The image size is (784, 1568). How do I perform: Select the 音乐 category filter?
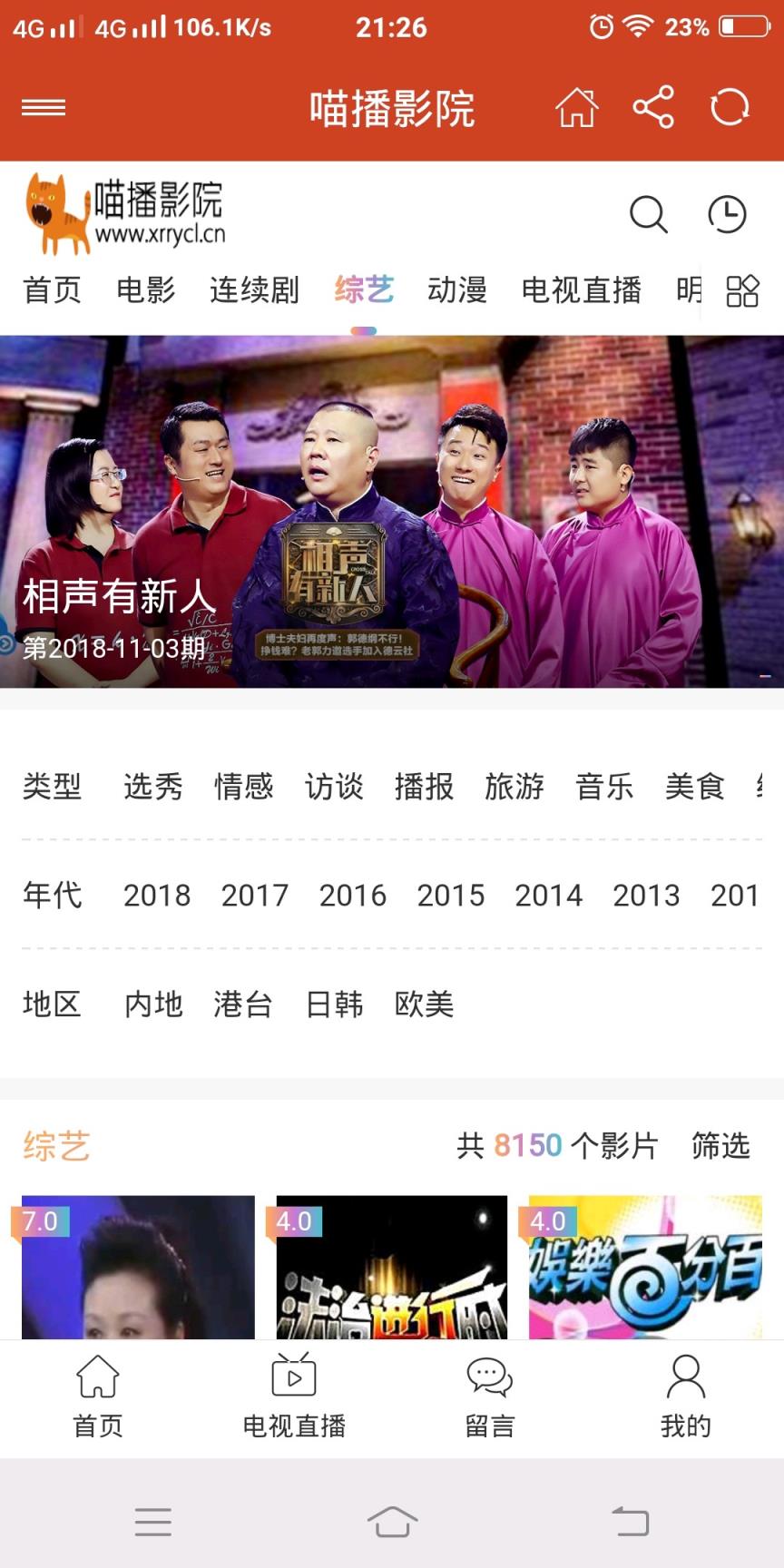click(603, 788)
